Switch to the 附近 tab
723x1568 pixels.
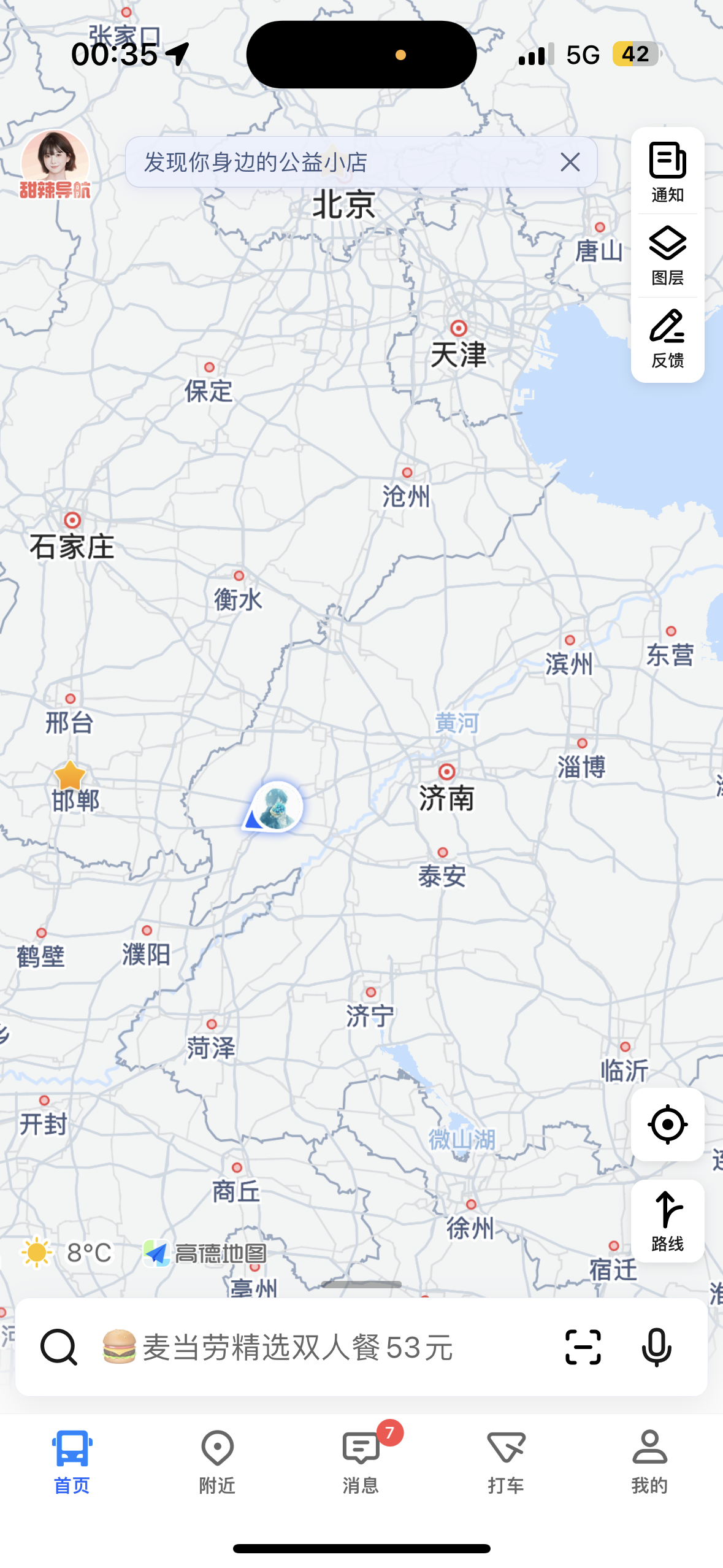point(217,1462)
